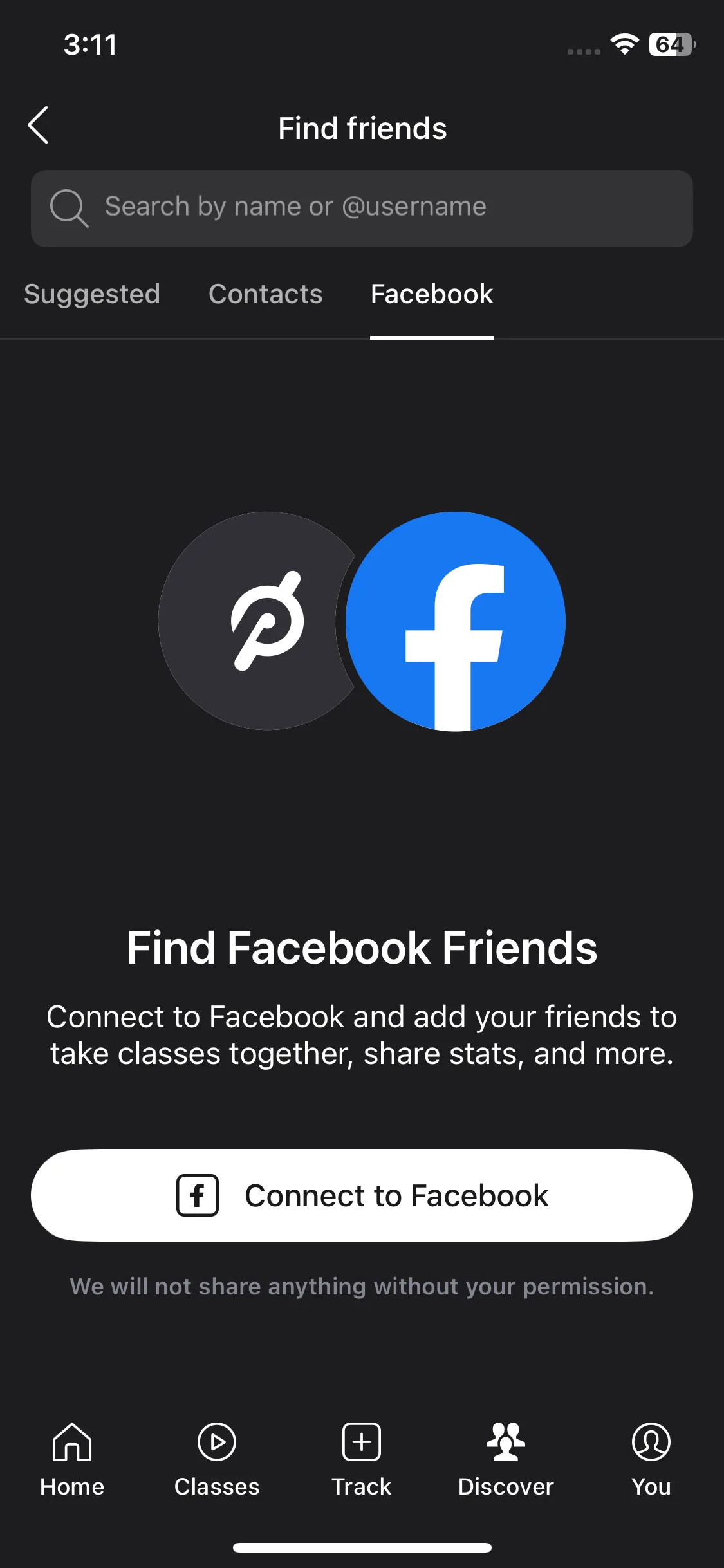Open the You profile tab

pos(651,1460)
